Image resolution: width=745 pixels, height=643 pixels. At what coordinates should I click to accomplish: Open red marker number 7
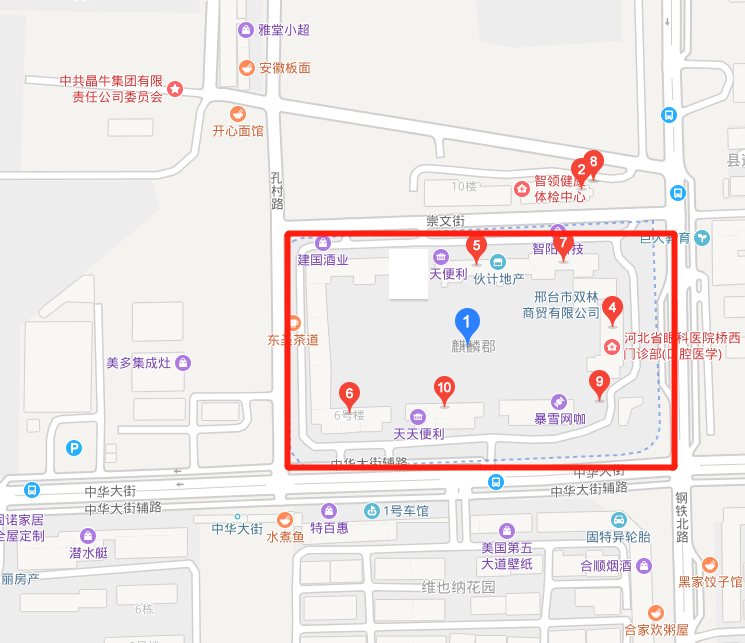[562, 243]
